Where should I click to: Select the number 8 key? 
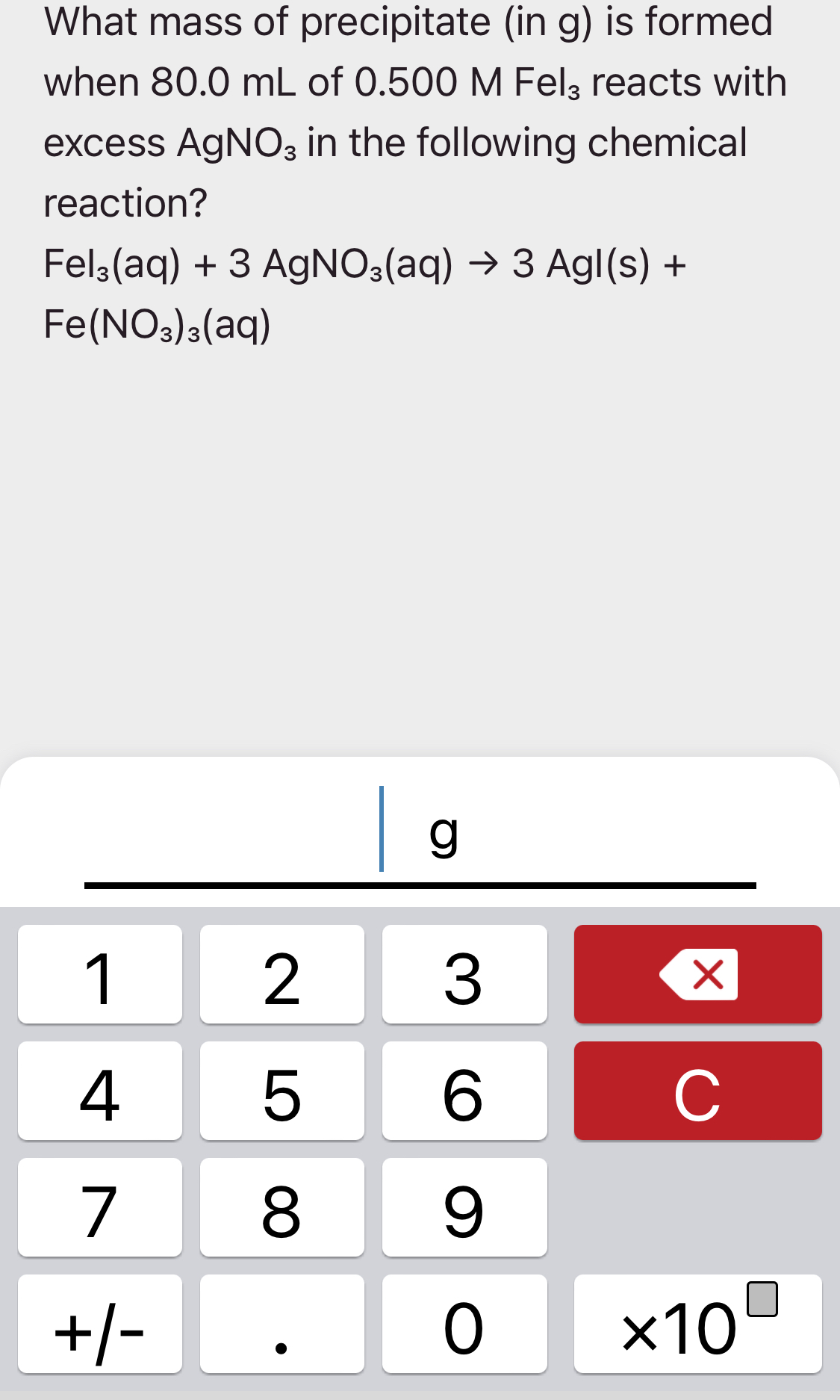[281, 1207]
